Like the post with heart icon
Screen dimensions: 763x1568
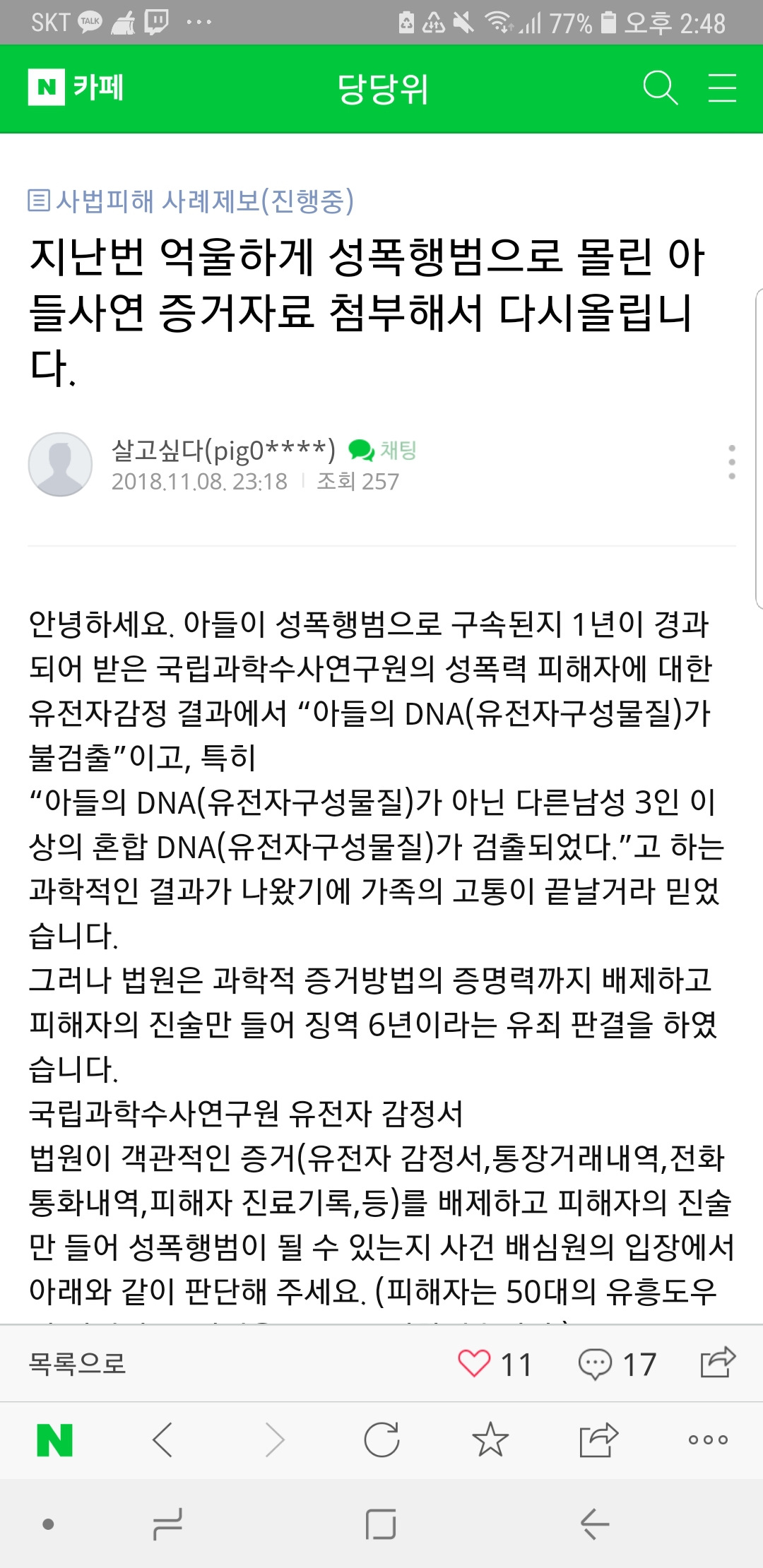pyautogui.click(x=474, y=1363)
